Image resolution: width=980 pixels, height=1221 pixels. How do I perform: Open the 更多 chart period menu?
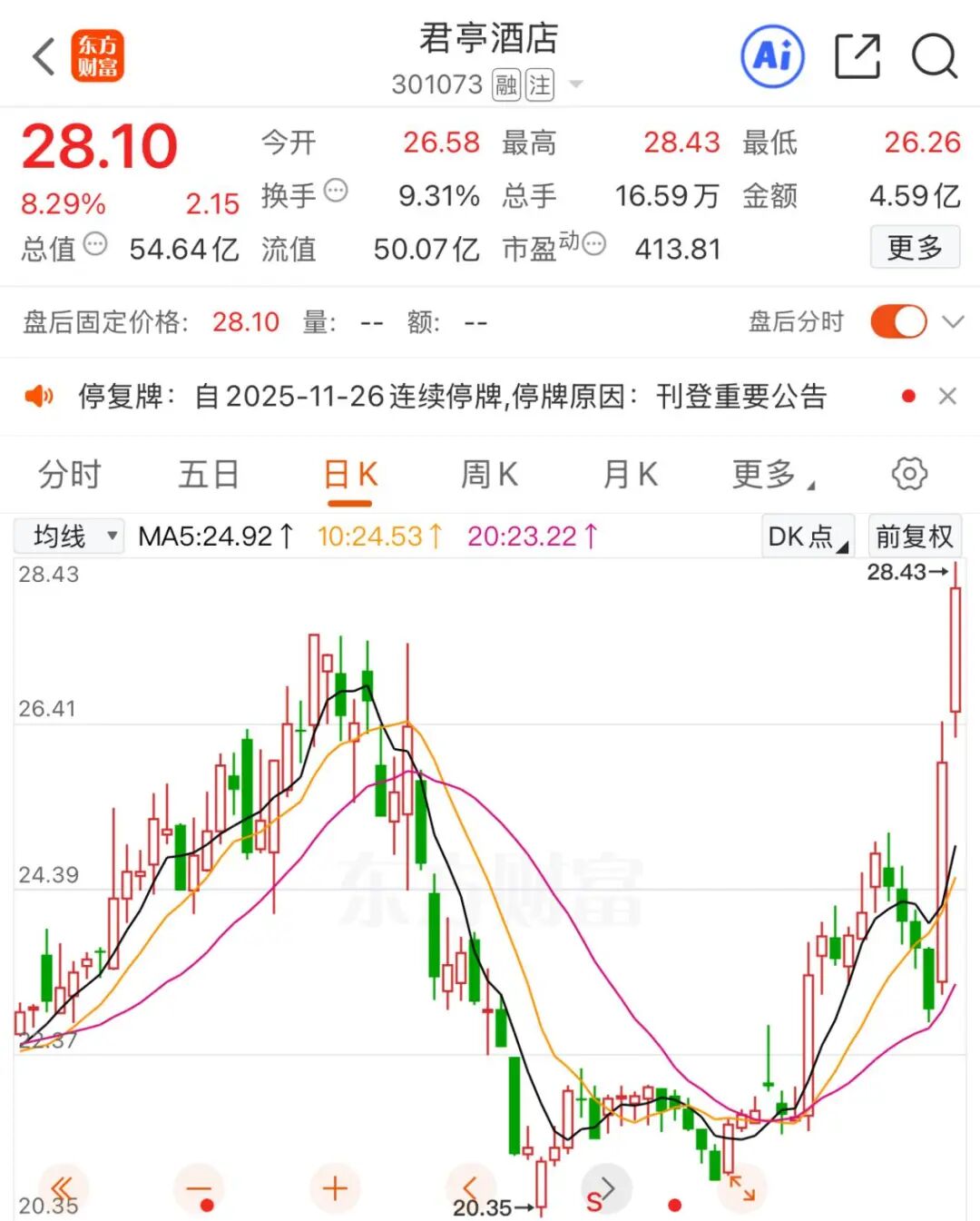point(771,474)
